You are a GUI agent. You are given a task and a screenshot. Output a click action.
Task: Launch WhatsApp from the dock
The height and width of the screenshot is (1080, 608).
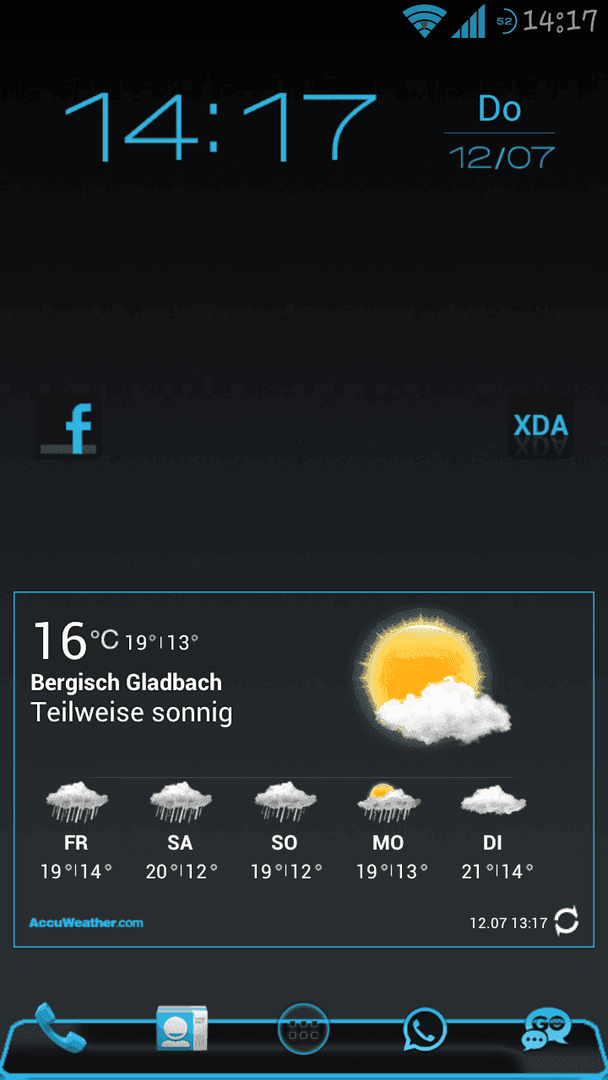pos(425,1029)
